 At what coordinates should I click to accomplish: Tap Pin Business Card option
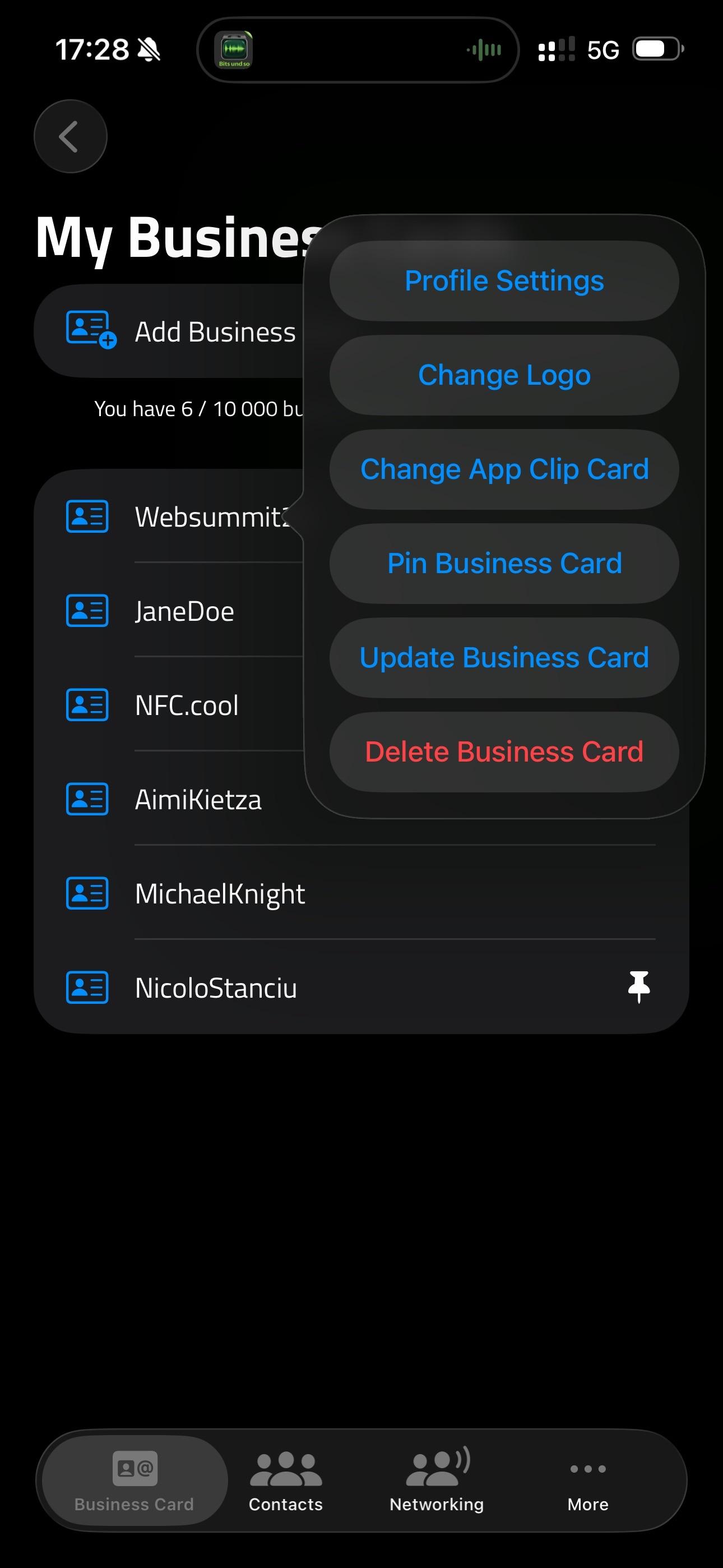[504, 564]
